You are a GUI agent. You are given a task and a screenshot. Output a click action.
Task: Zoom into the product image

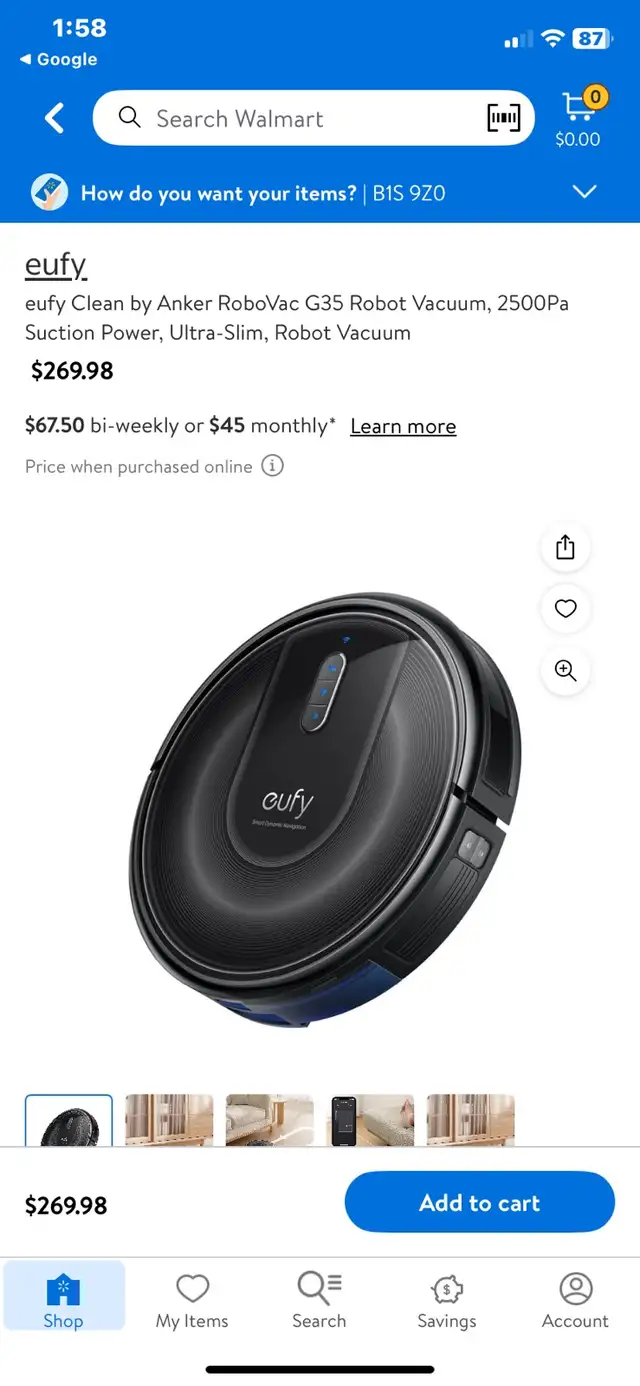565,670
